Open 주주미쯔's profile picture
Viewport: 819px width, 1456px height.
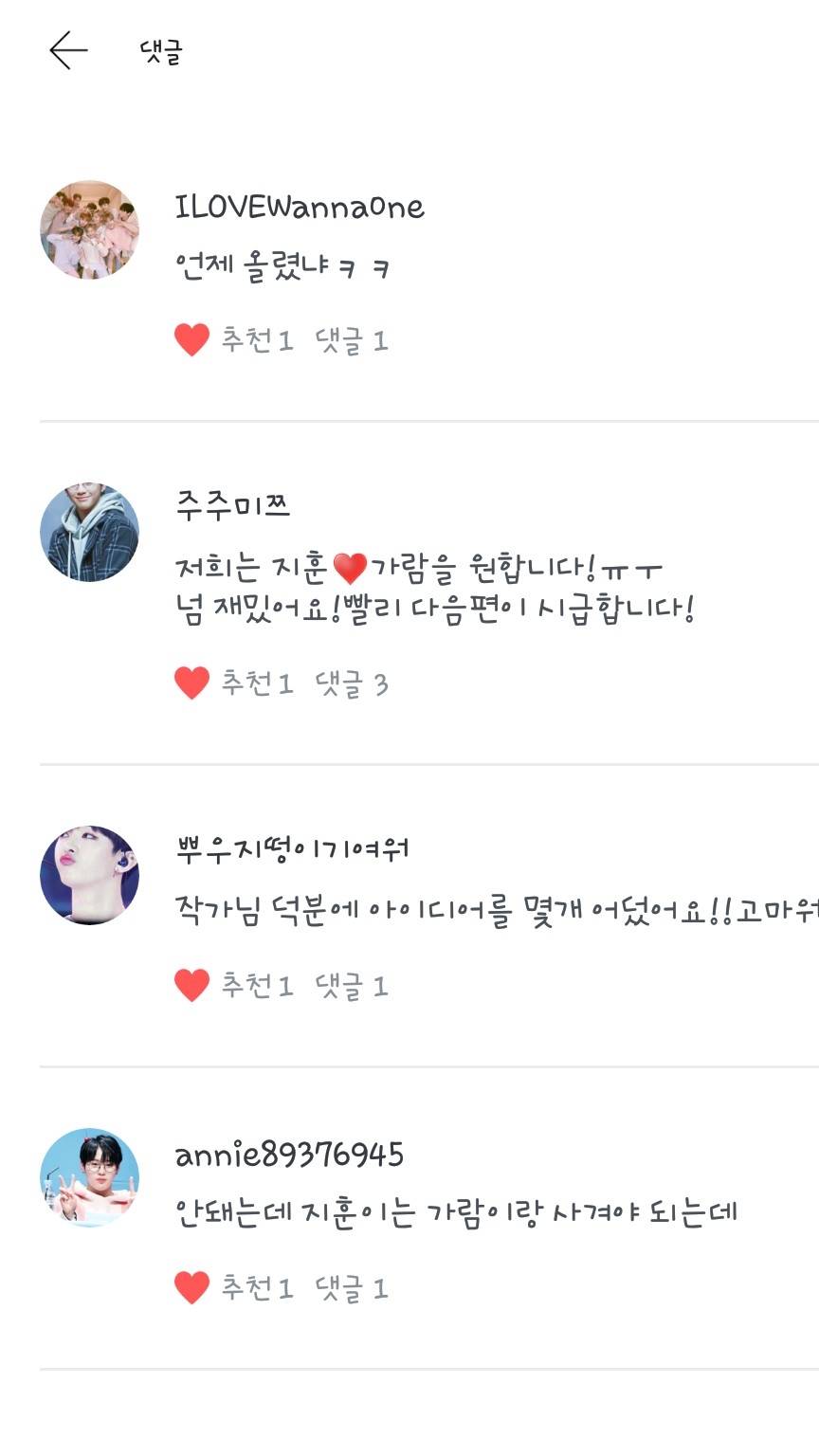(x=89, y=533)
